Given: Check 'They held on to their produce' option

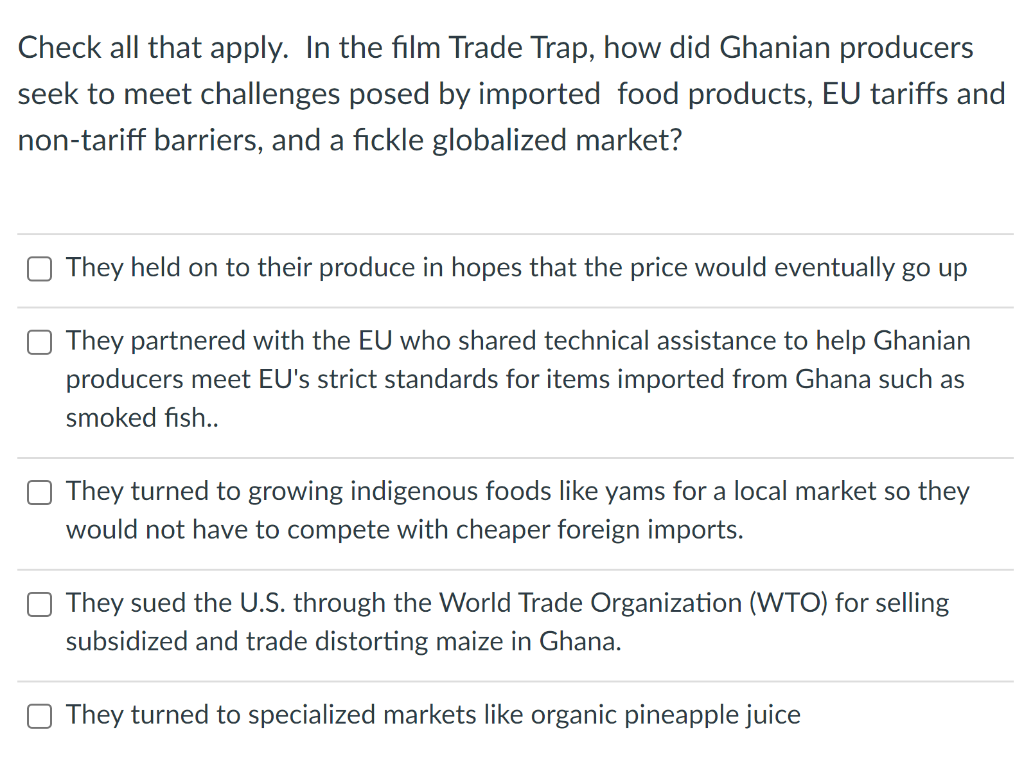Looking at the screenshot, I should 40,269.
